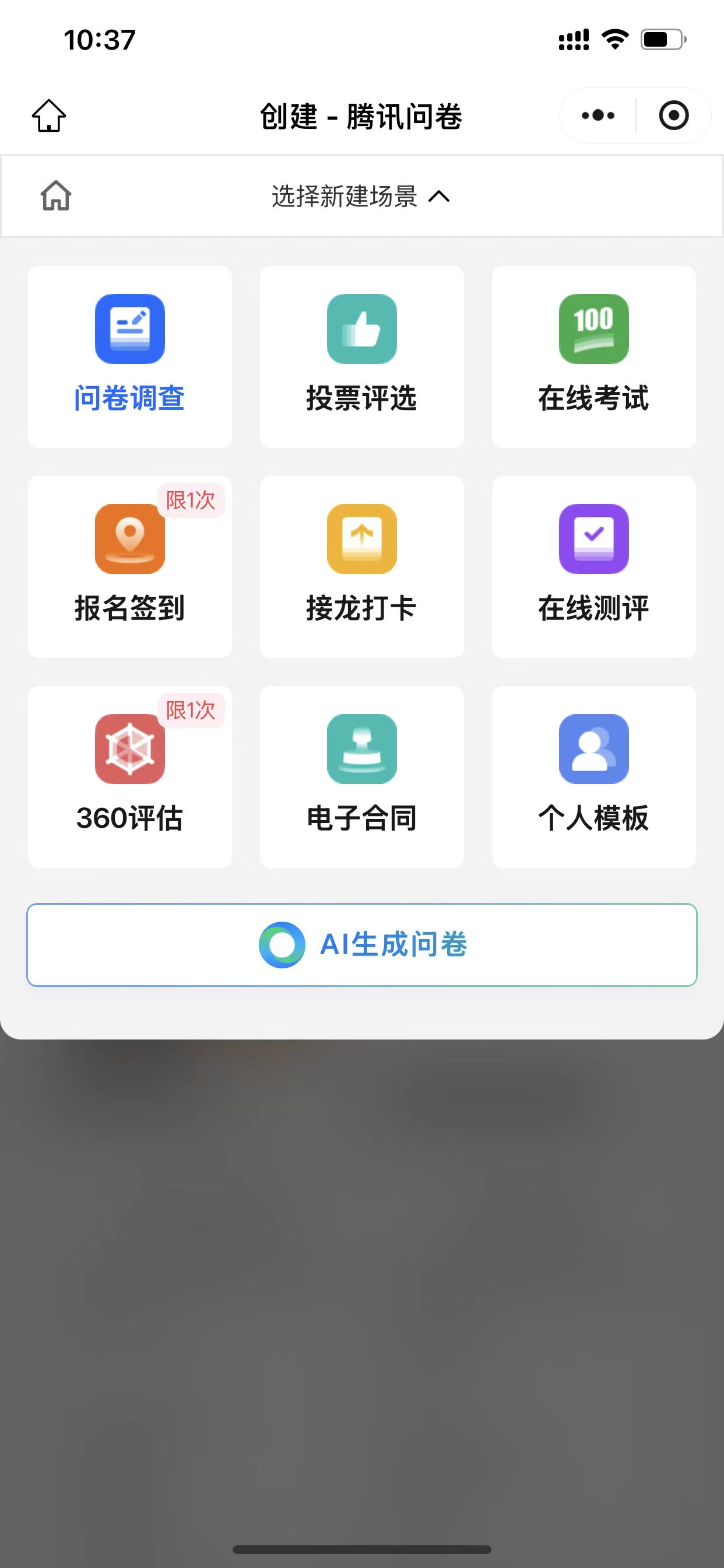
Task: Close the mini program with the circle button
Action: 673,116
